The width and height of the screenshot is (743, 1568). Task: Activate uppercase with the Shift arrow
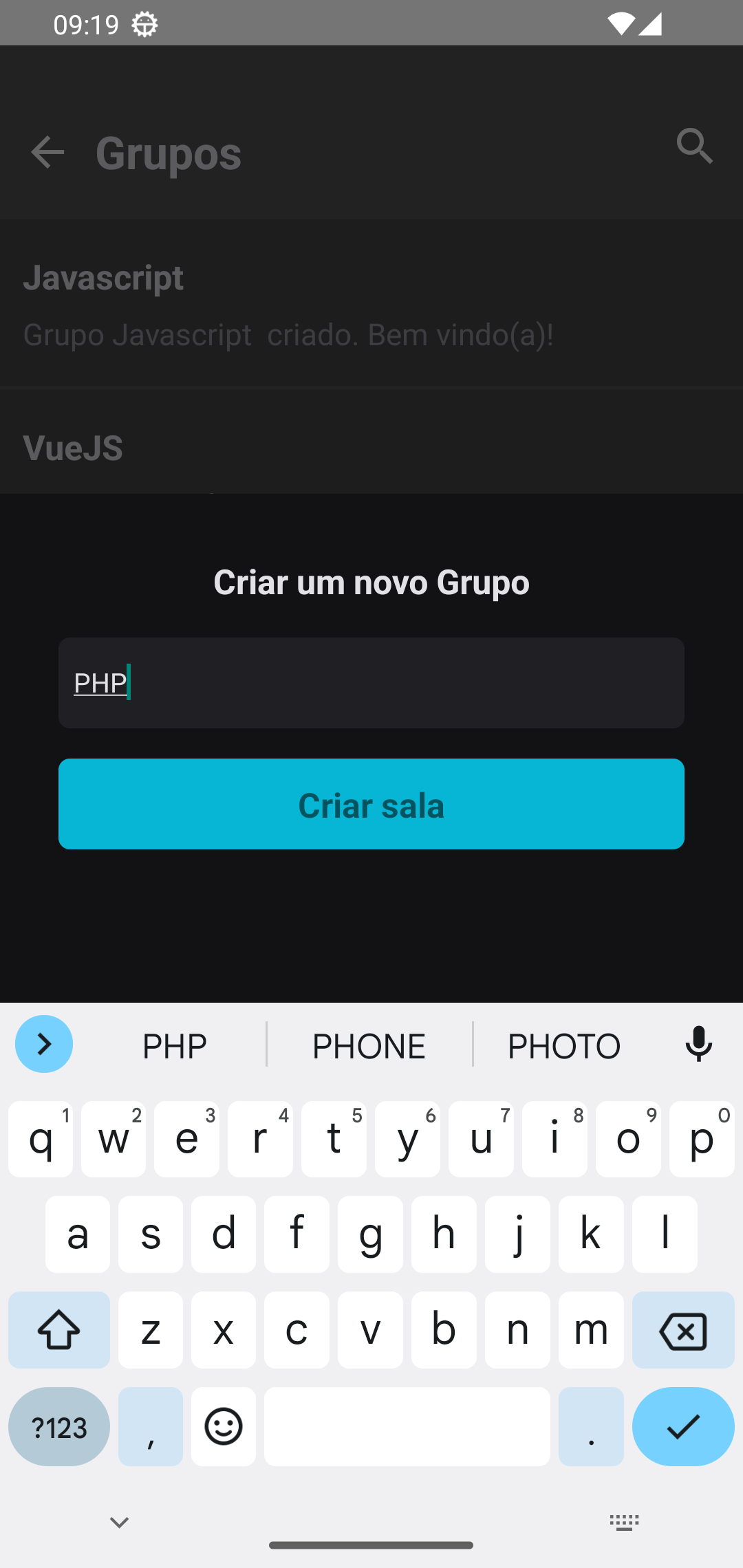coord(58,1329)
